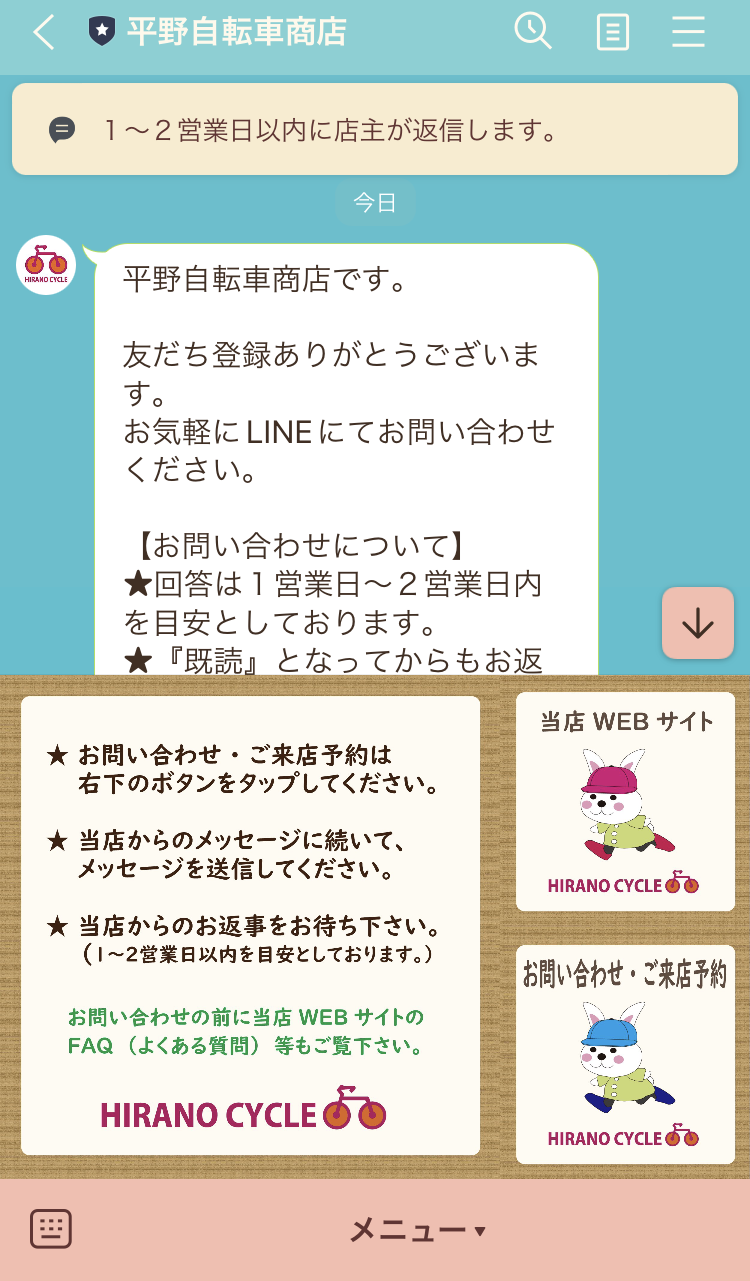This screenshot has width=750, height=1281.
Task: Open the hamburger menu
Action: pos(688,32)
